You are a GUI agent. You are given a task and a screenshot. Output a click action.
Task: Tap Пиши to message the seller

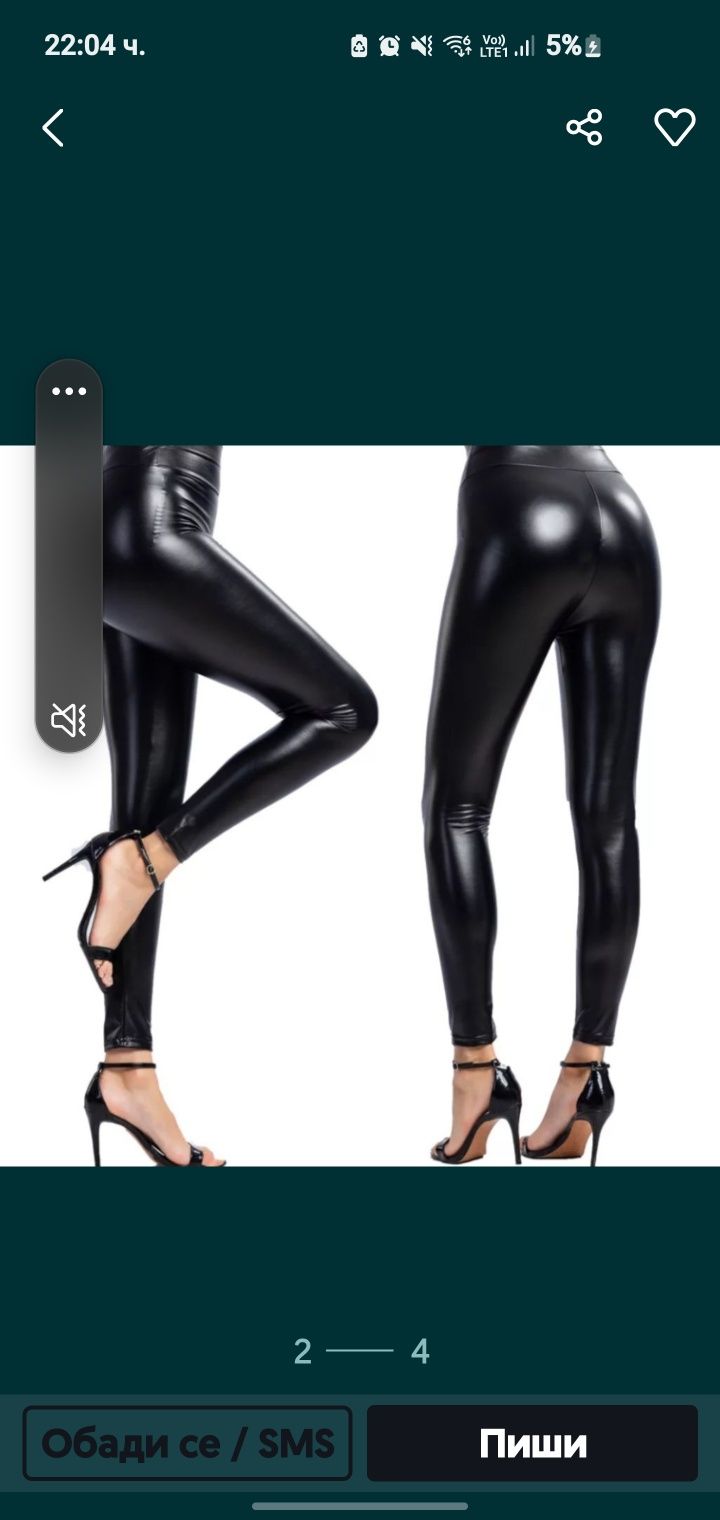pyautogui.click(x=532, y=1443)
